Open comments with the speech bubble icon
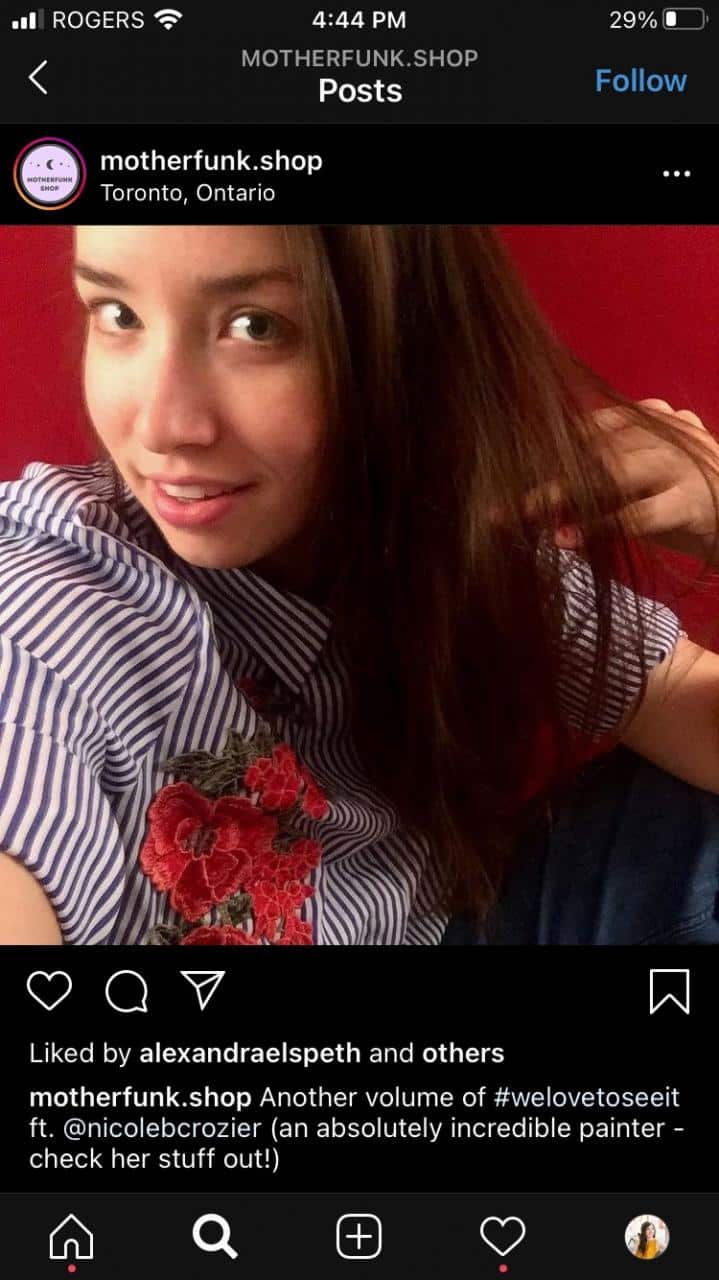This screenshot has width=719, height=1280. point(126,991)
